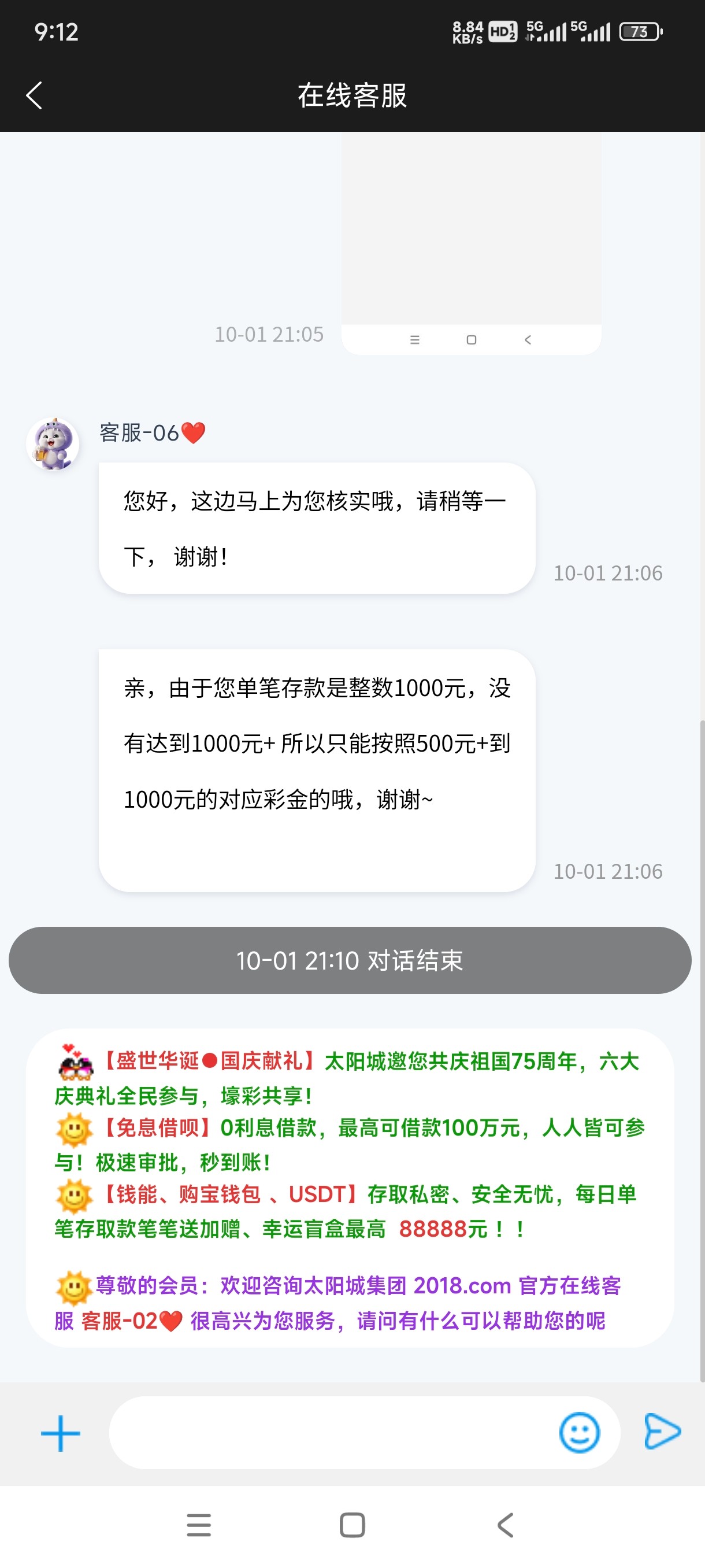This screenshot has height=1568, width=705.
Task: Open the plus attachment menu
Action: (60, 1433)
